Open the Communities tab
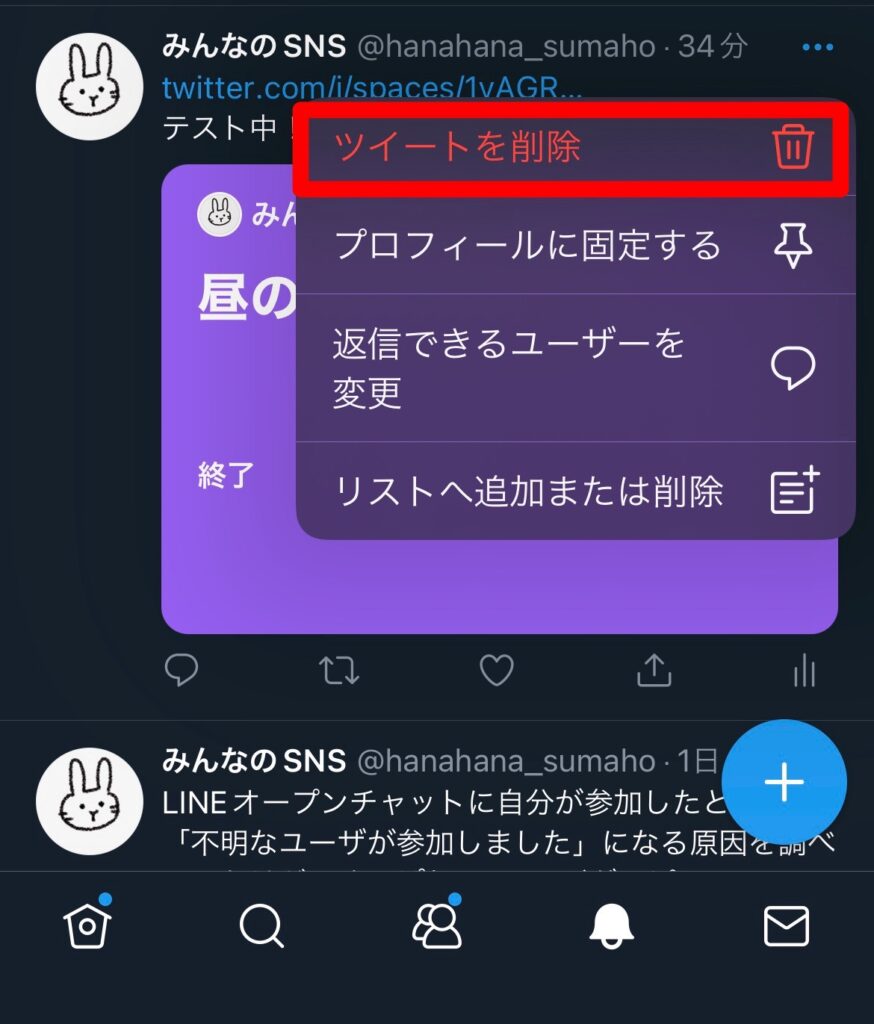Viewport: 874px width, 1024px height. [x=437, y=926]
